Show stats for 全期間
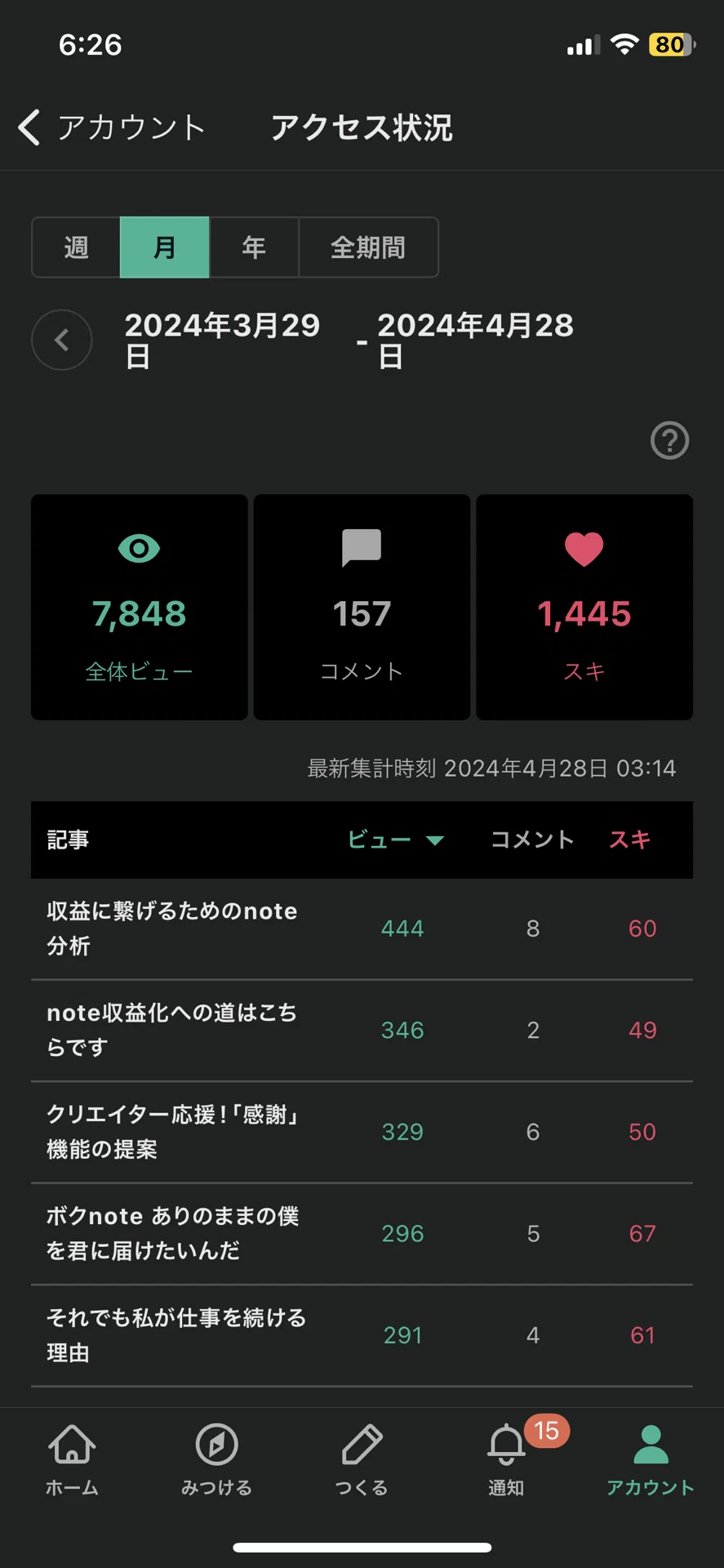 tap(368, 247)
